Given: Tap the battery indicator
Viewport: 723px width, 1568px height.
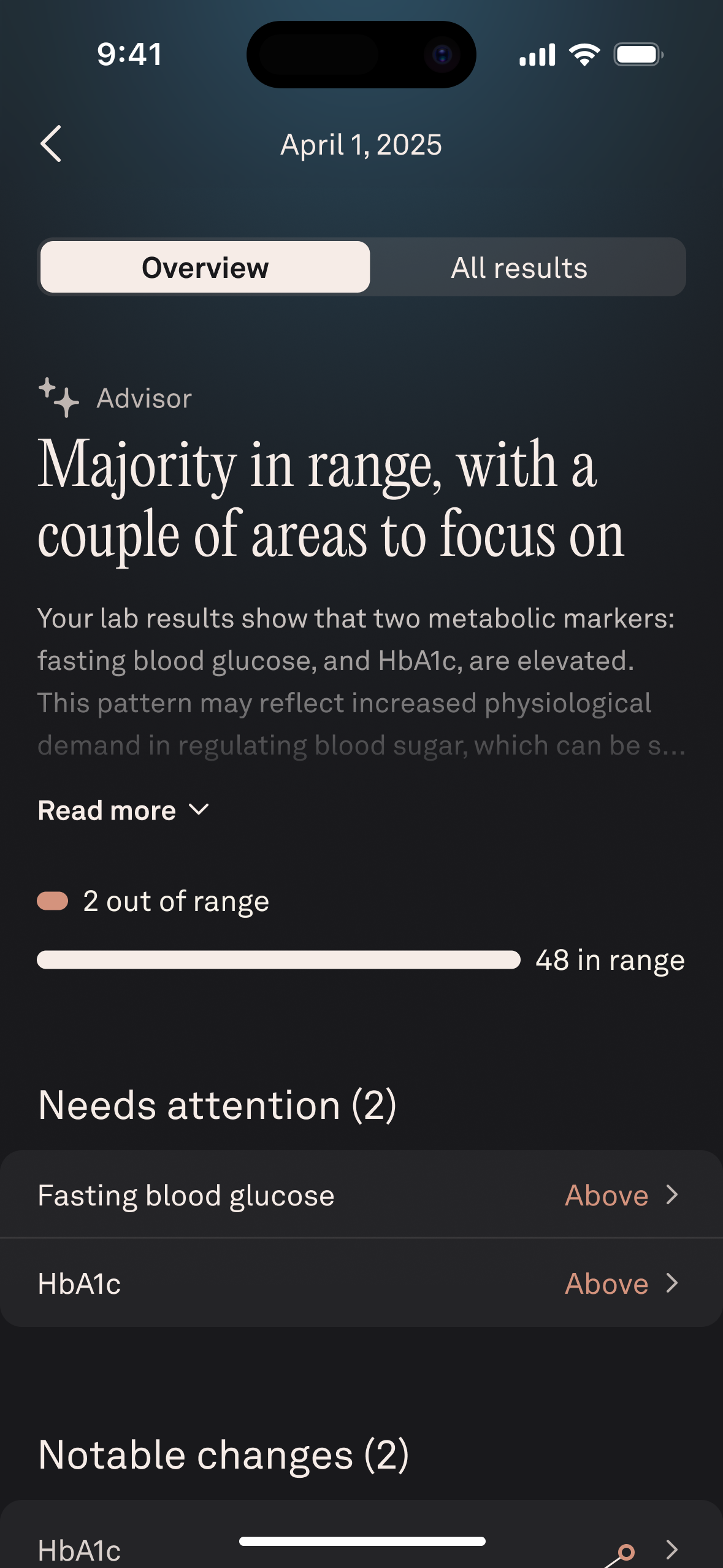Looking at the screenshot, I should click(x=637, y=54).
